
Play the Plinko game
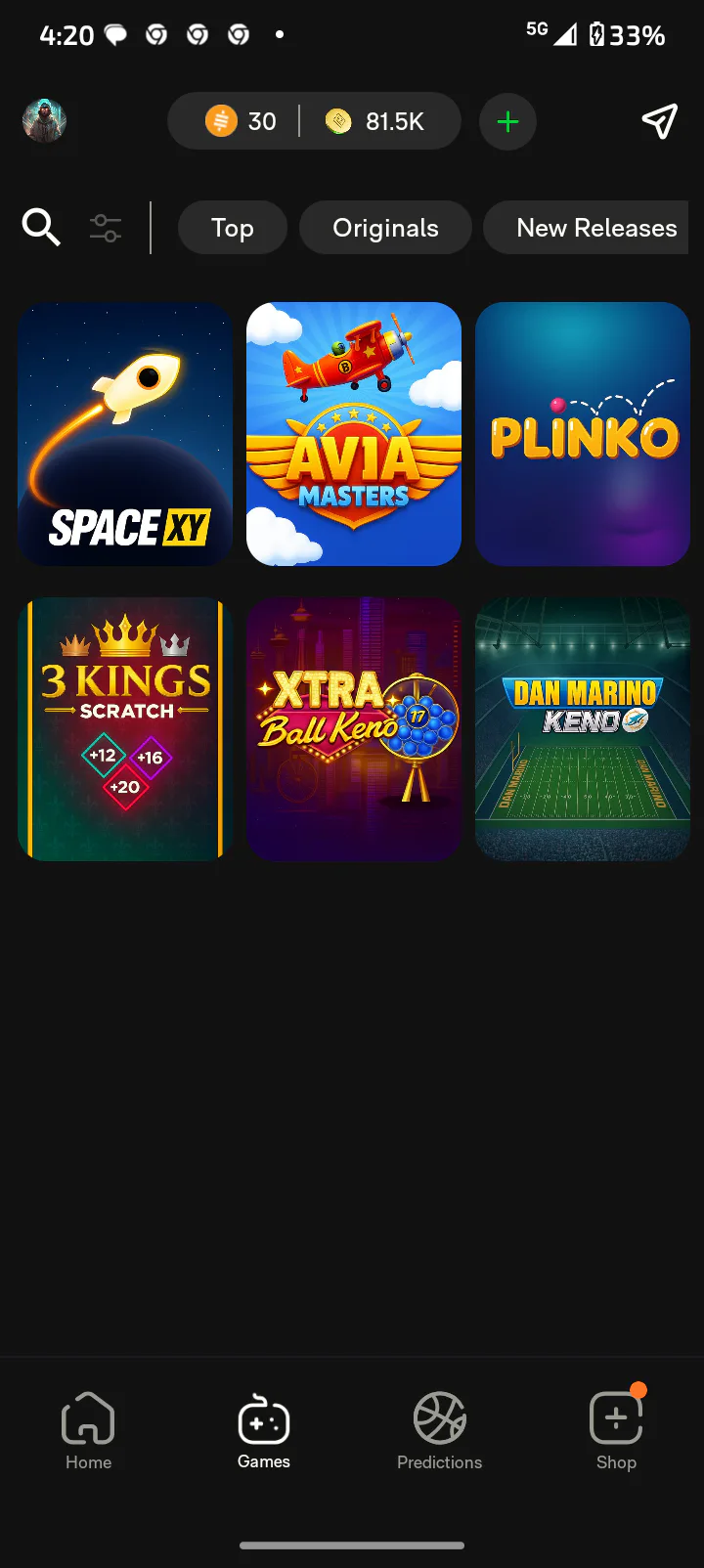pyautogui.click(x=583, y=434)
